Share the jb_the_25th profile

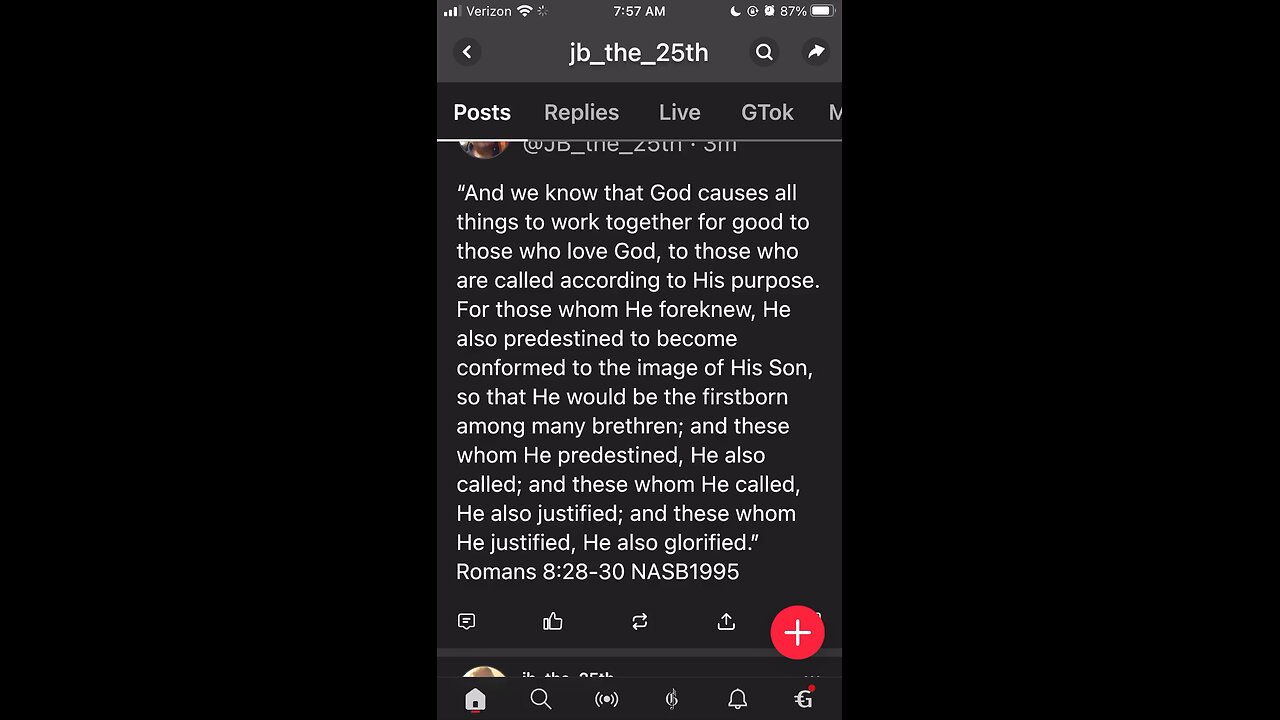[816, 52]
